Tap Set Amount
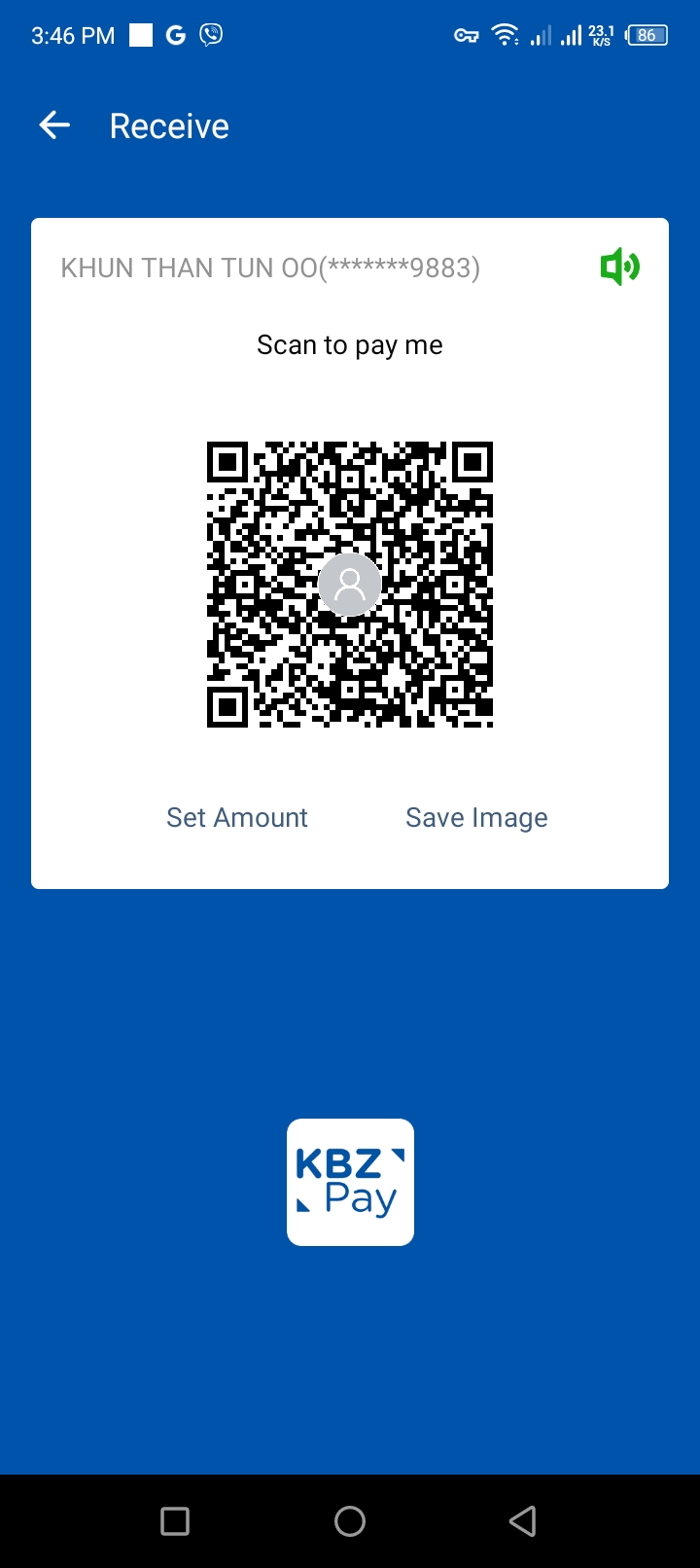 236,817
